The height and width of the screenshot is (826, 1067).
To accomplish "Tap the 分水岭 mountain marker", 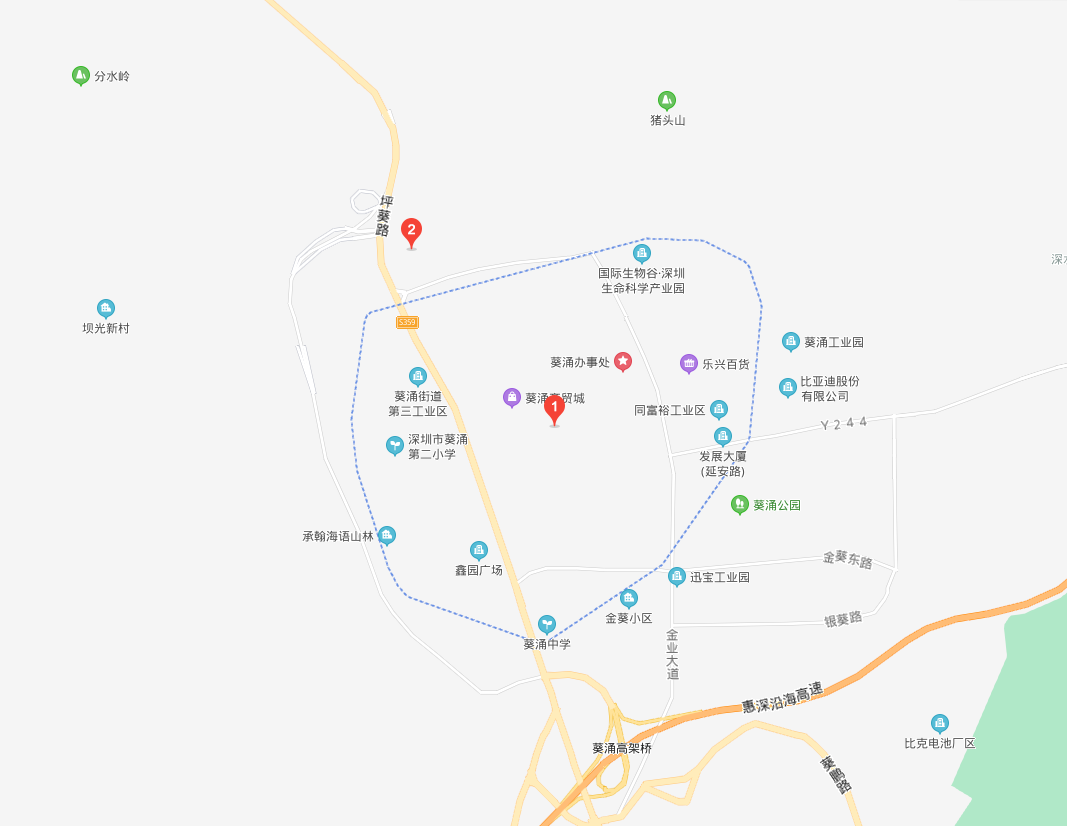I will (x=81, y=75).
